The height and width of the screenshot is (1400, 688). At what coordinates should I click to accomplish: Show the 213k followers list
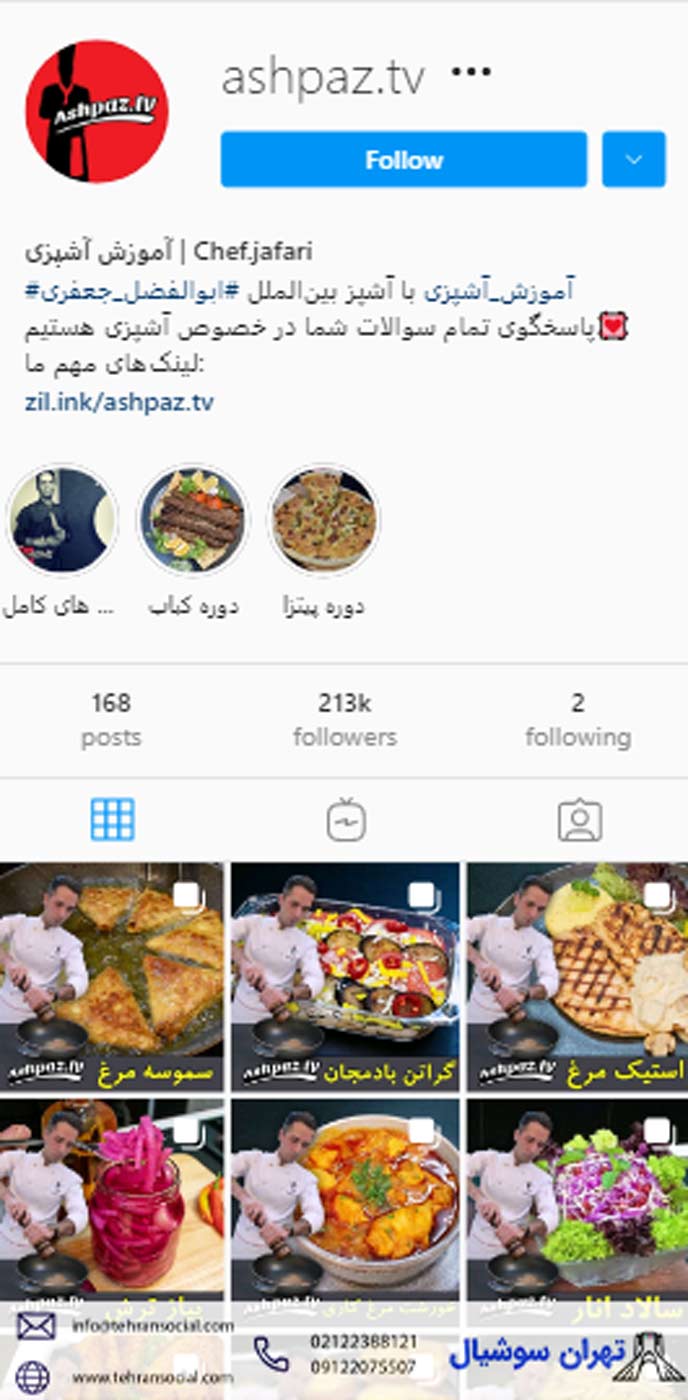tap(344, 719)
